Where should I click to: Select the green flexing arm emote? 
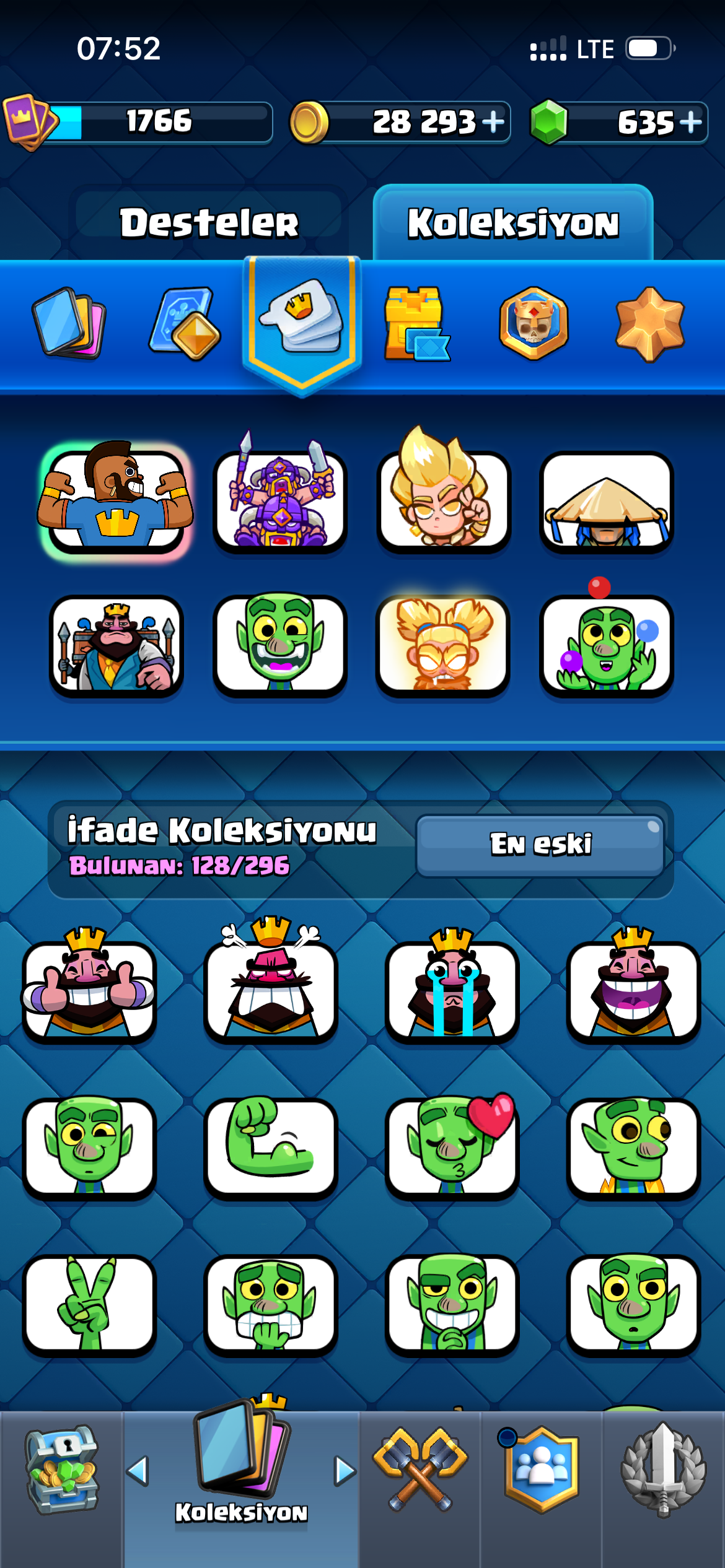coord(271,1146)
